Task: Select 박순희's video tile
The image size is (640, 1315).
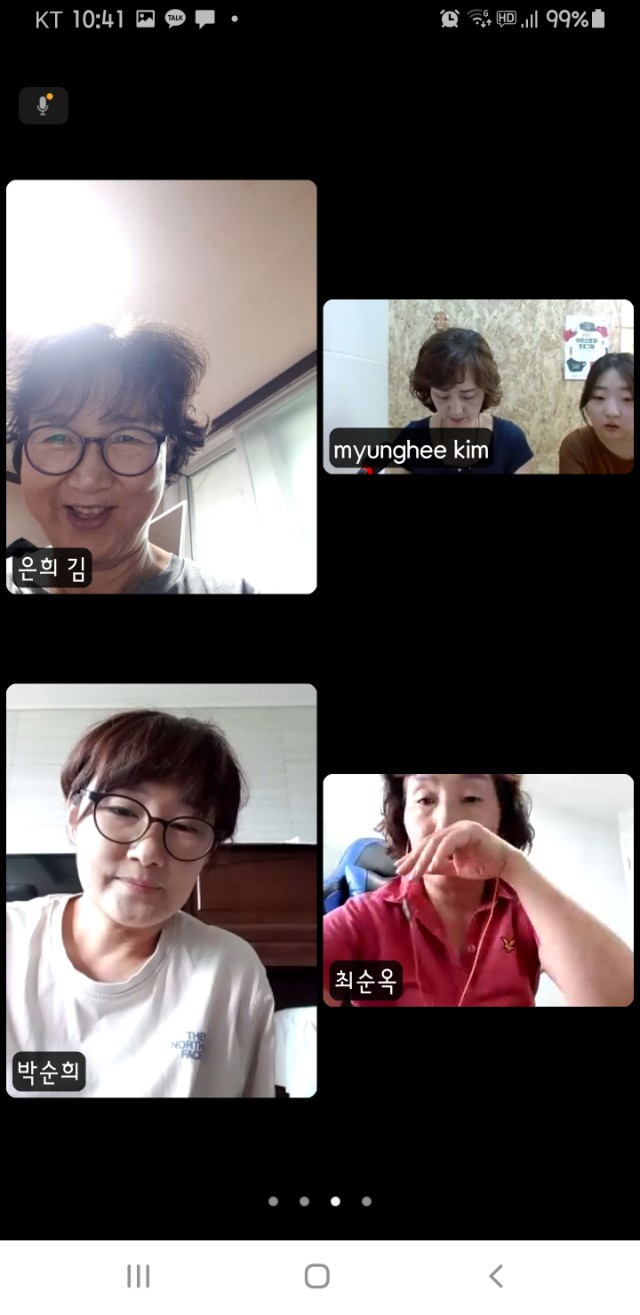Action: (x=161, y=890)
